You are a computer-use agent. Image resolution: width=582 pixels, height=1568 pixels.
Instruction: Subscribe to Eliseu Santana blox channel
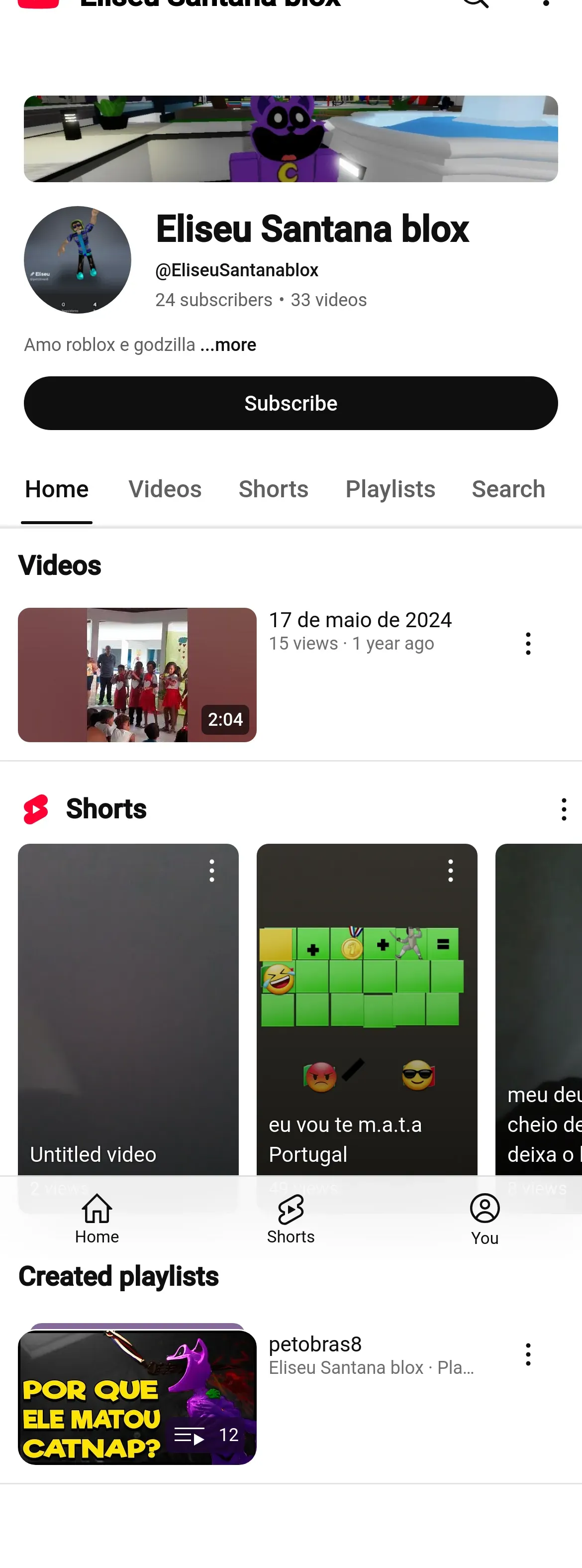coord(291,403)
